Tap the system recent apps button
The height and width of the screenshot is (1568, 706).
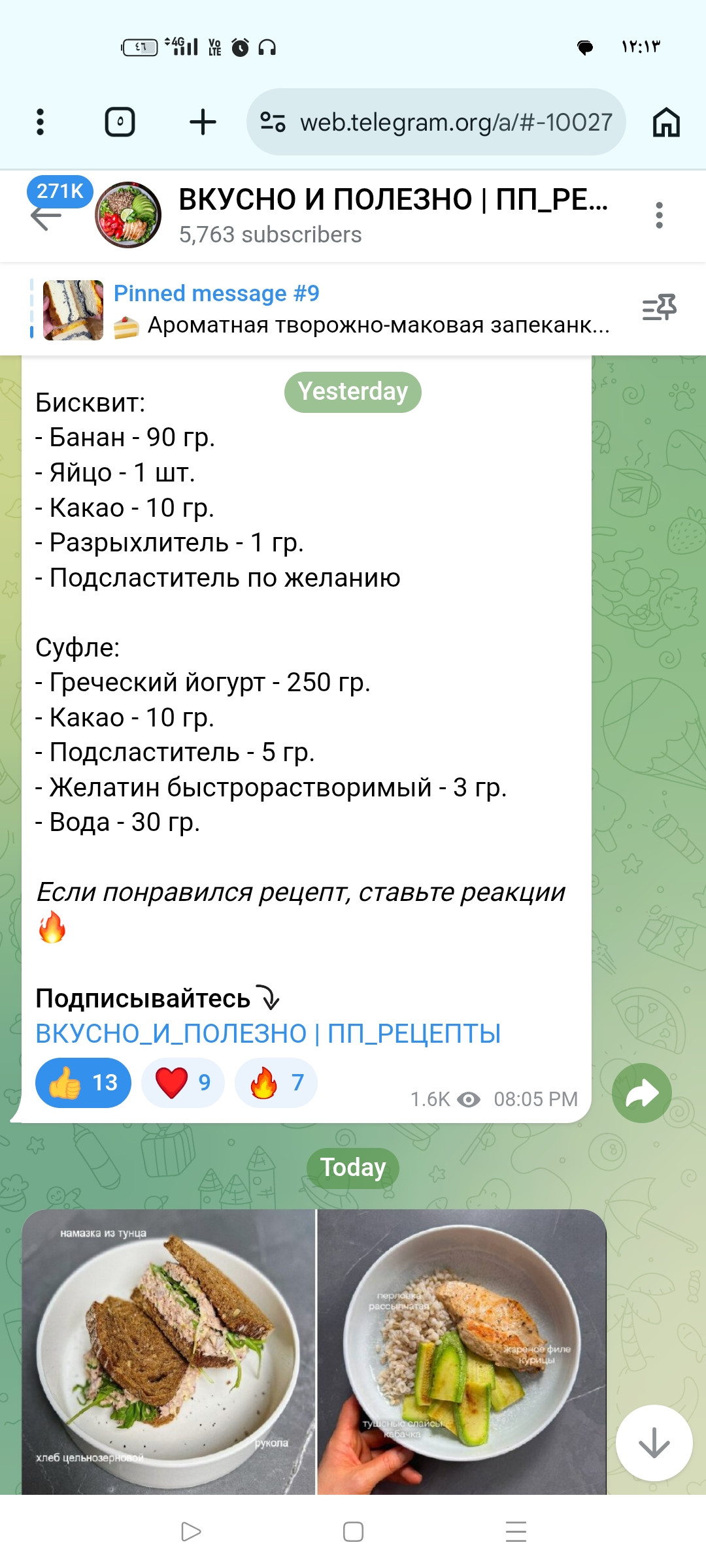tap(516, 1531)
